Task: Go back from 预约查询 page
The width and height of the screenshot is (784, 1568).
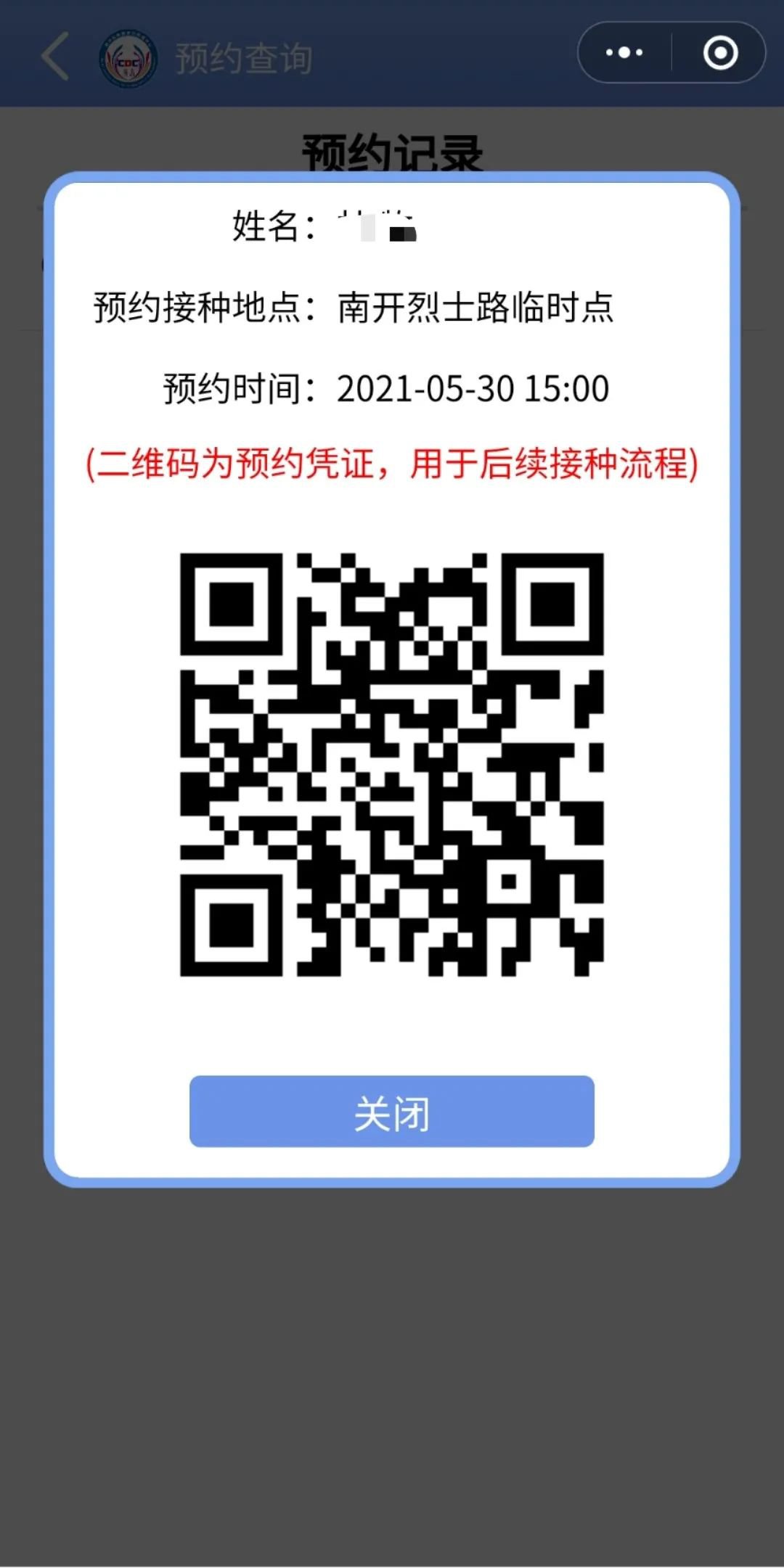Action: click(55, 56)
